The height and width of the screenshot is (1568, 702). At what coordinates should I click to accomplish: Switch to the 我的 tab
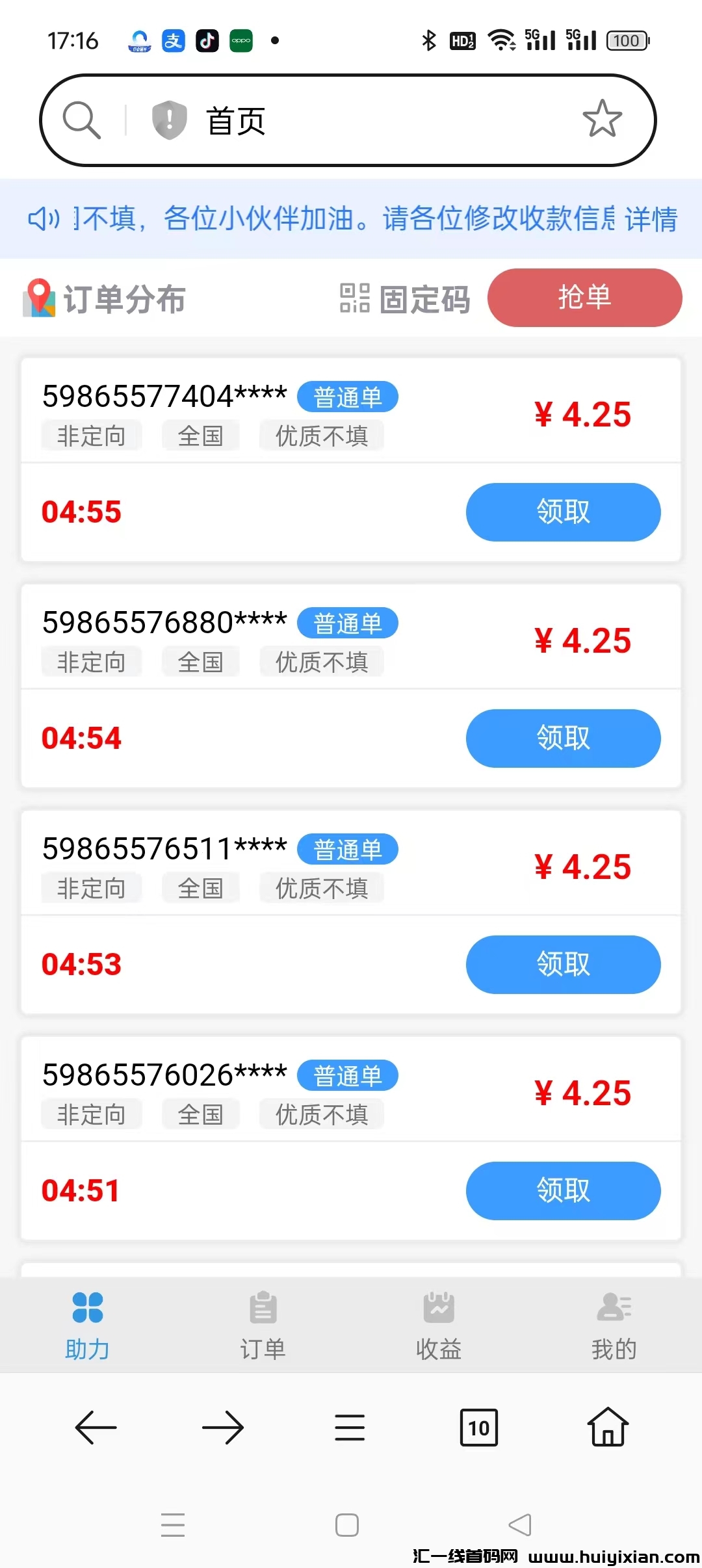614,1325
